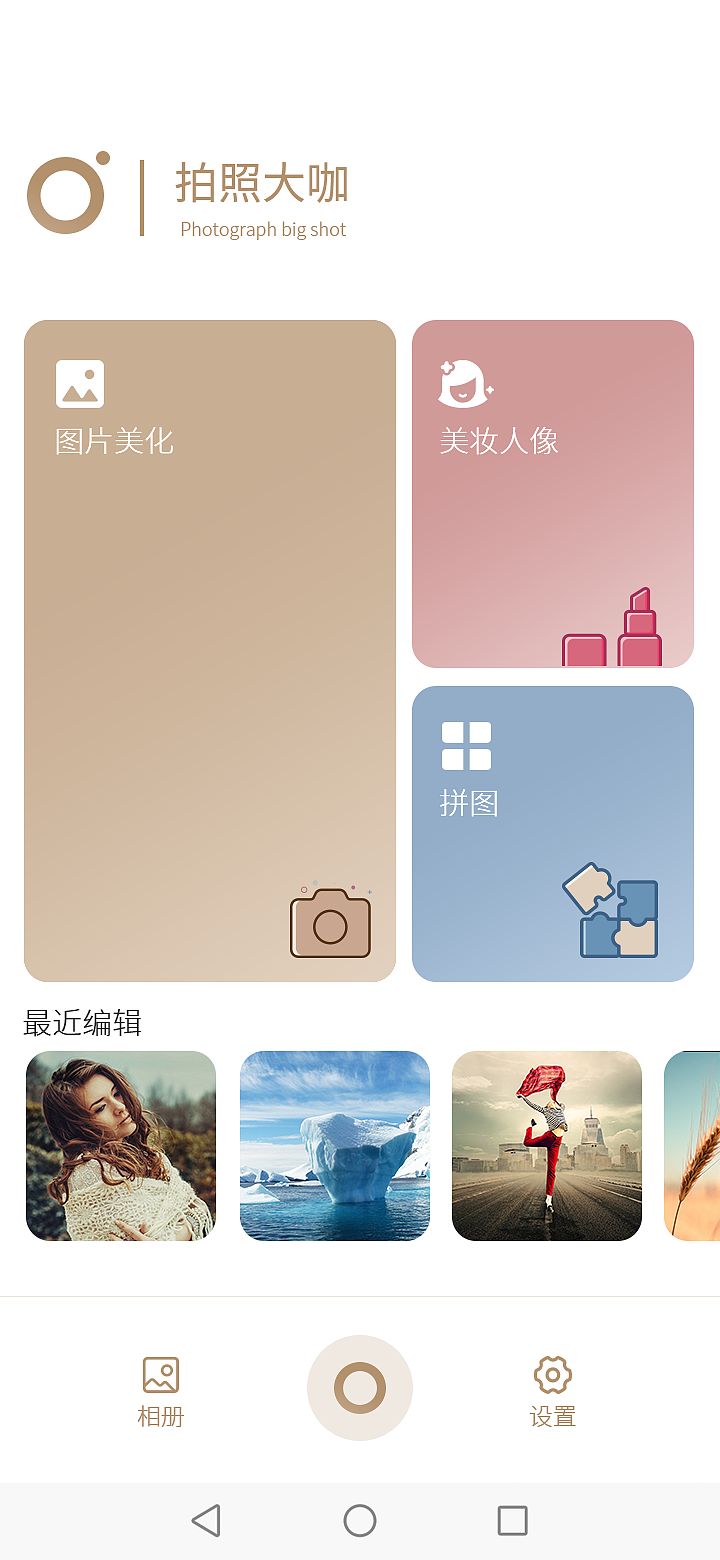
Task: Select the iceberg photo in recent edits
Action: pyautogui.click(x=334, y=1146)
